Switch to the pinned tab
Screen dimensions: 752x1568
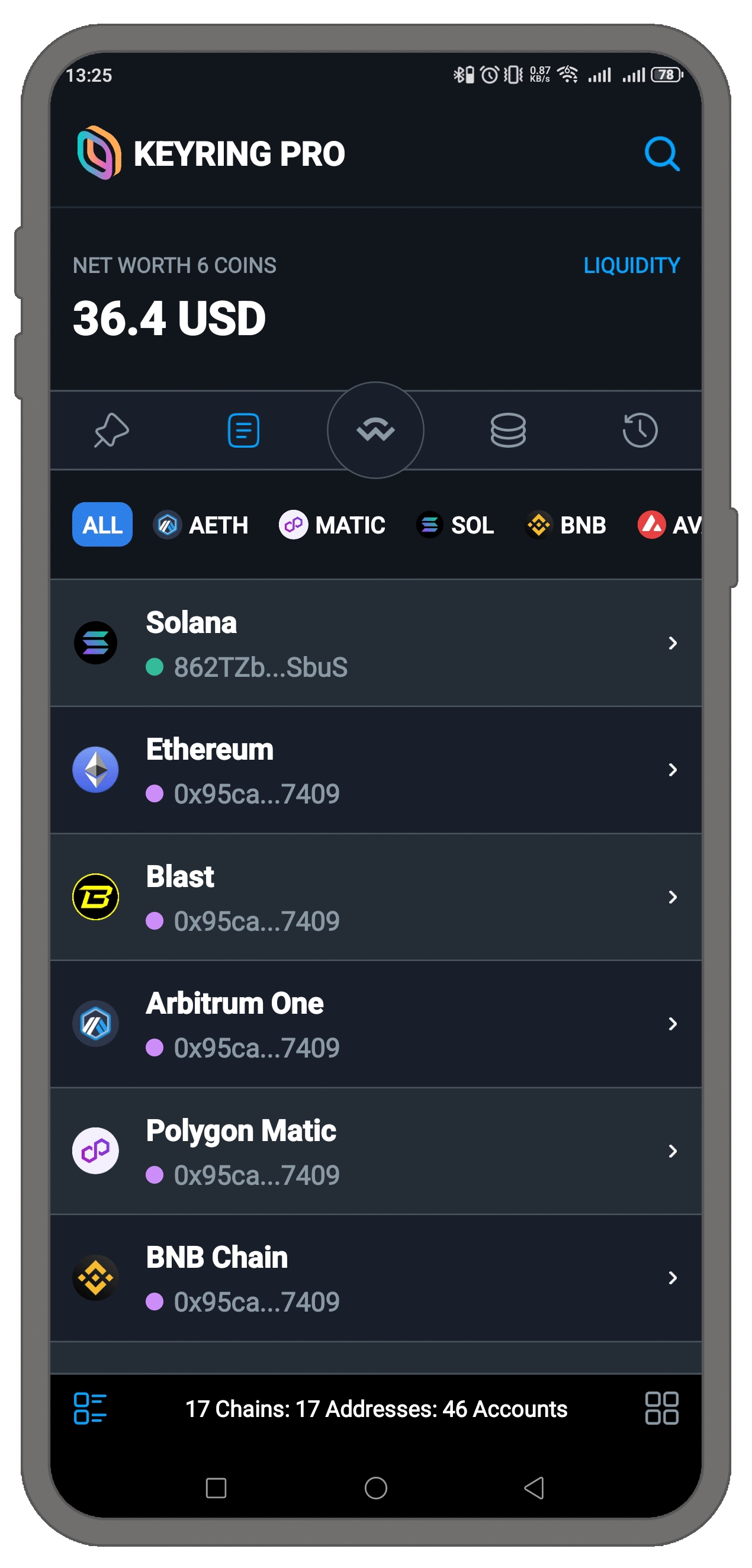coord(111,430)
